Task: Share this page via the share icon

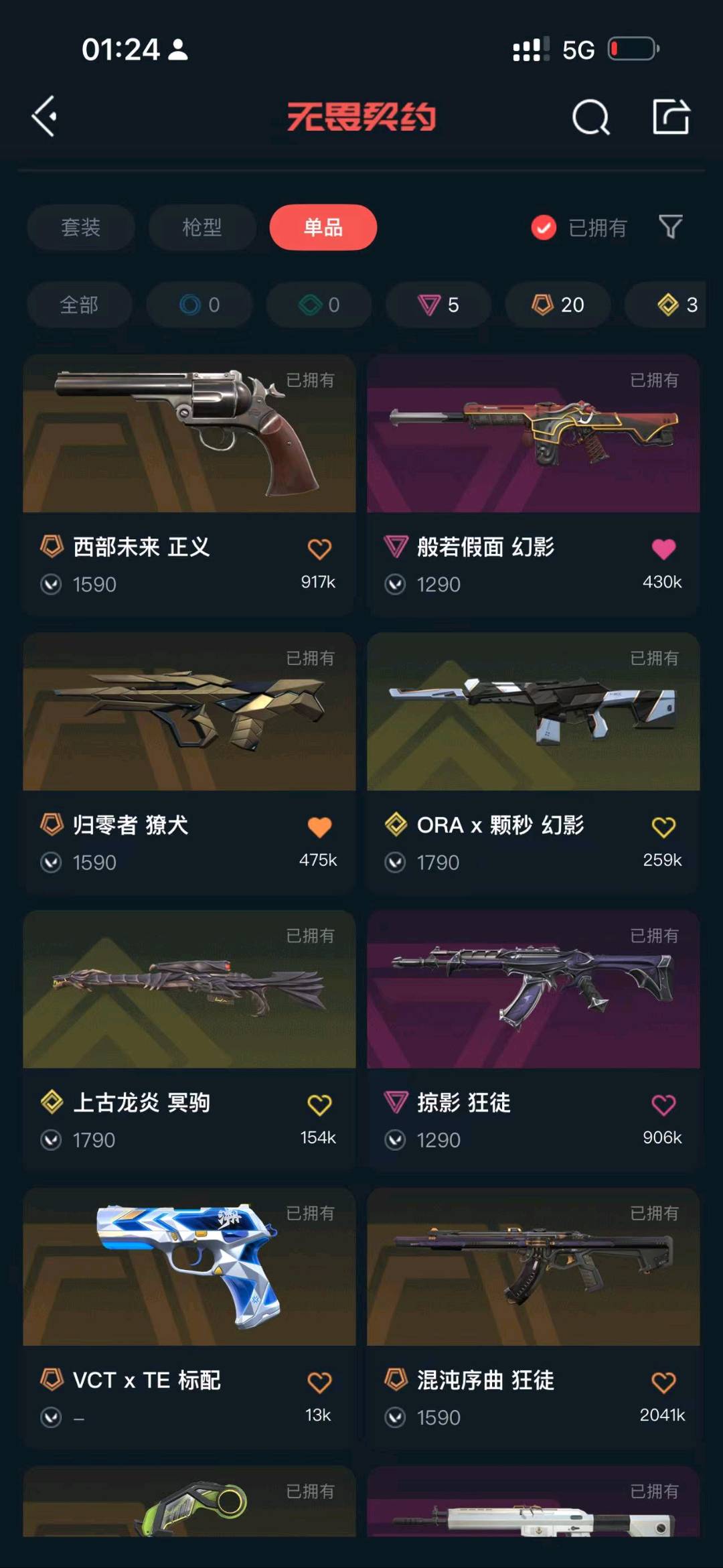Action: click(x=671, y=117)
